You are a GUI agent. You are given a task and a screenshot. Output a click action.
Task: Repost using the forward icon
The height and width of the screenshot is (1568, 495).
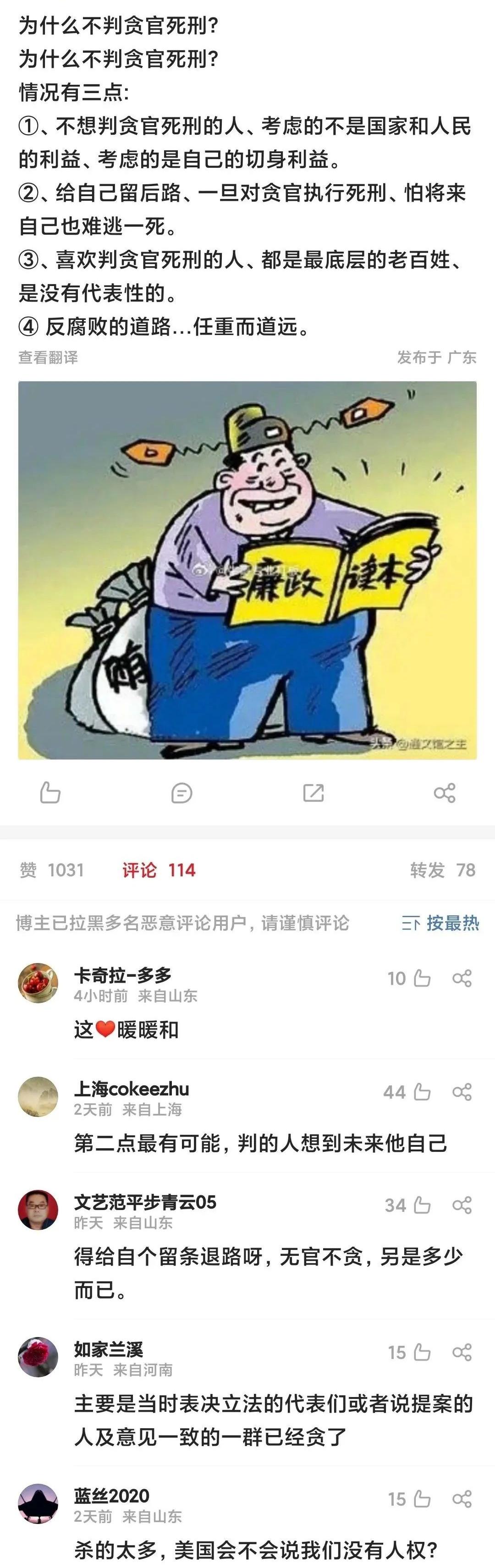click(313, 793)
